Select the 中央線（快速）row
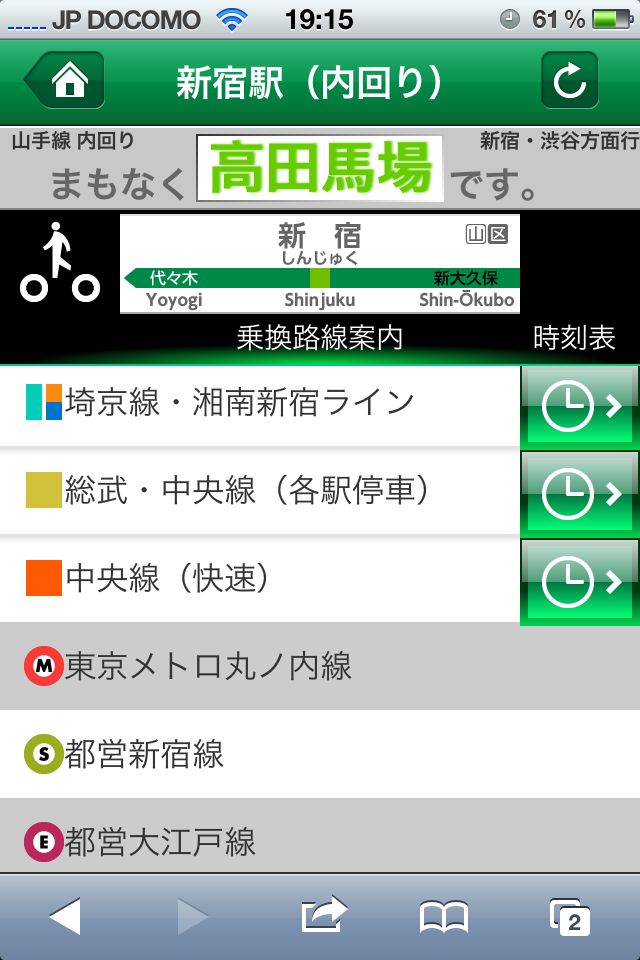Image resolution: width=640 pixels, height=960 pixels. point(260,579)
